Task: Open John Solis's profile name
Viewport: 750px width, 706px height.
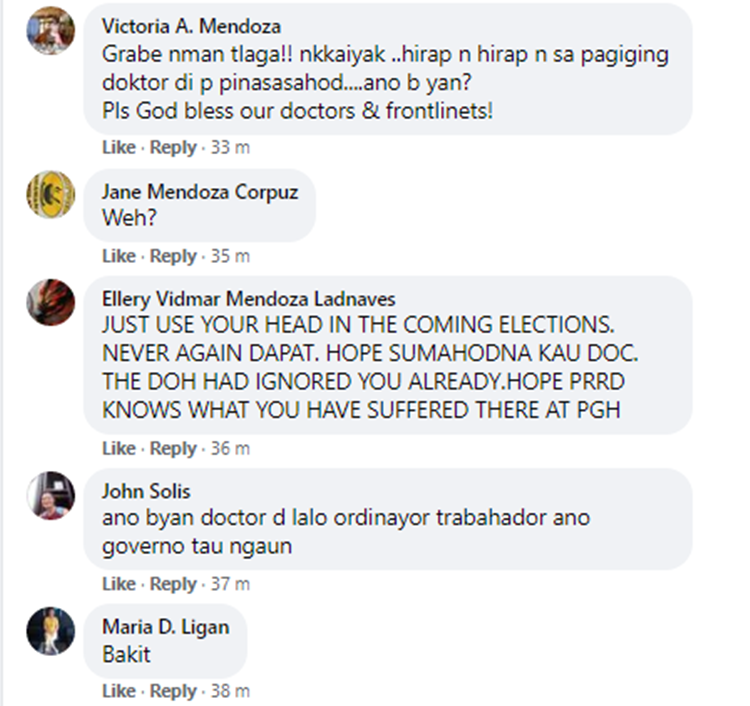Action: (146, 491)
